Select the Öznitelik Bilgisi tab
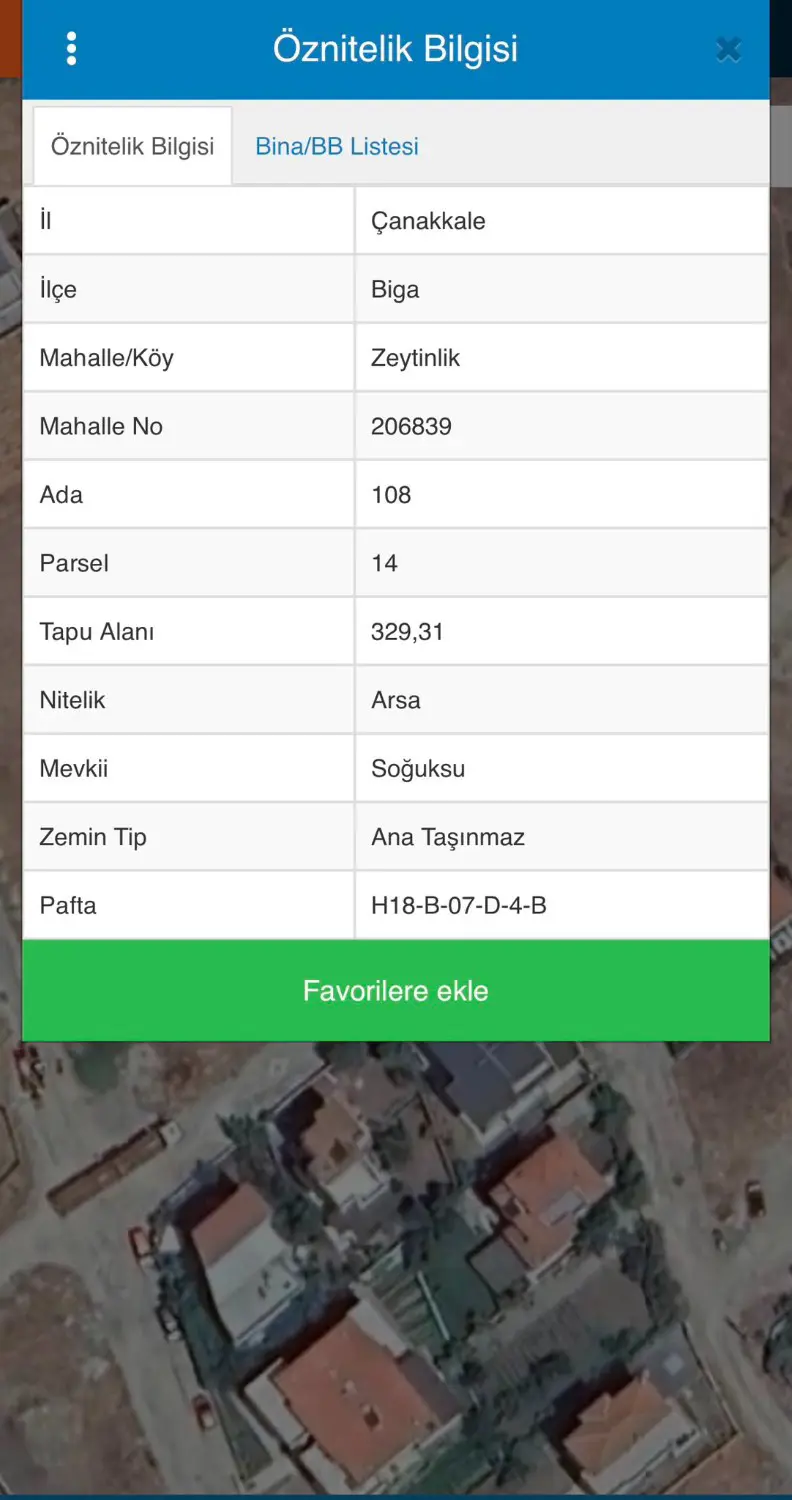792x1500 pixels. pyautogui.click(x=133, y=146)
